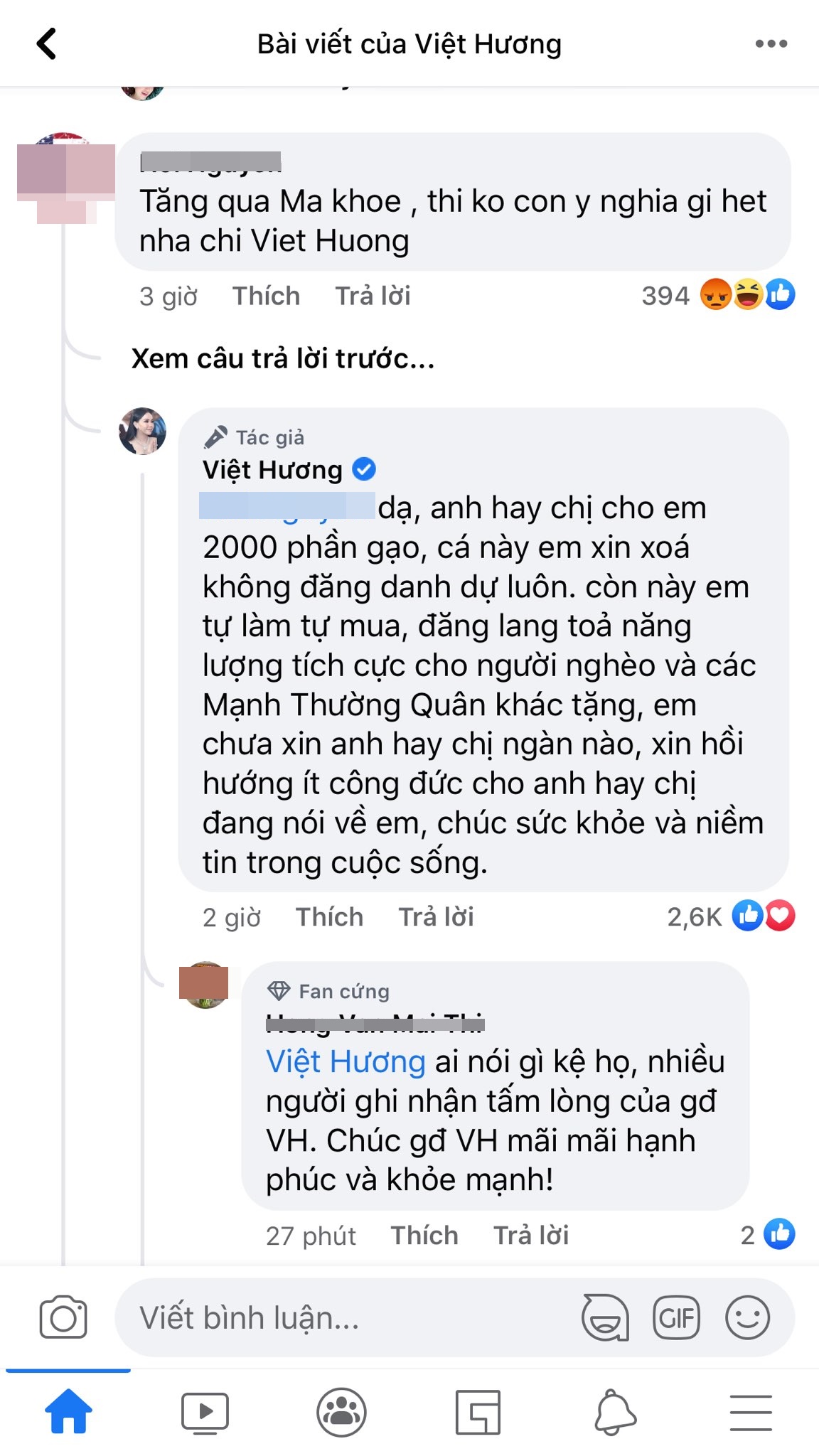Screen dimensions: 819x1456
Task: Like the Fan cứng comment from 27 phút
Action: click(424, 1236)
